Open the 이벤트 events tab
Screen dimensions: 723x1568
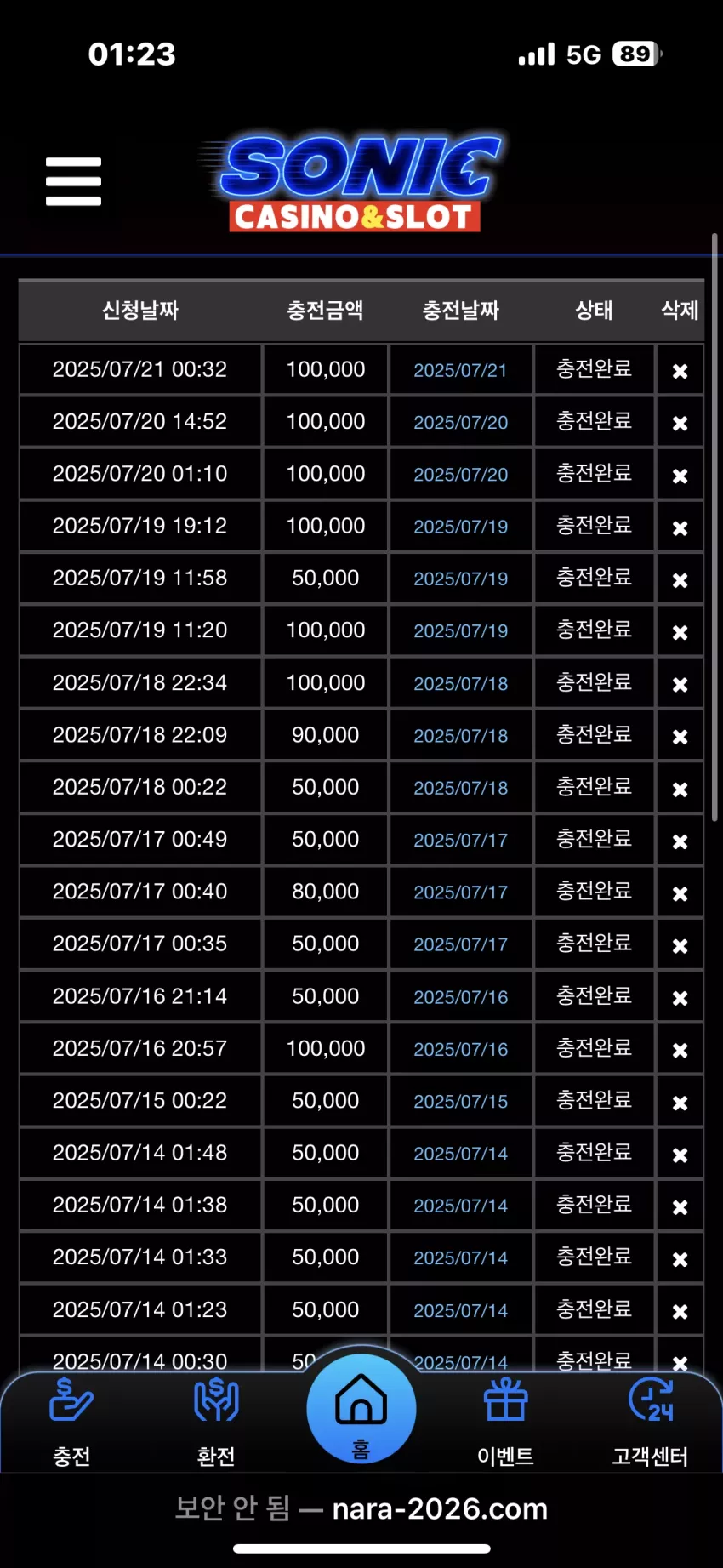click(x=506, y=1423)
